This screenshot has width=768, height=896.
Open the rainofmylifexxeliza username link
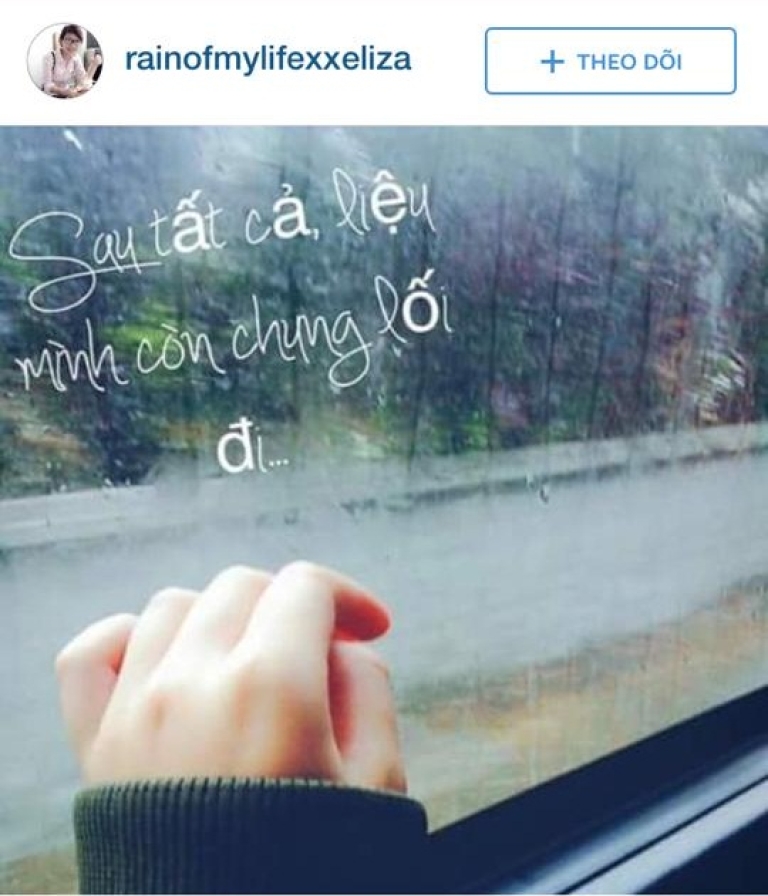tap(267, 59)
